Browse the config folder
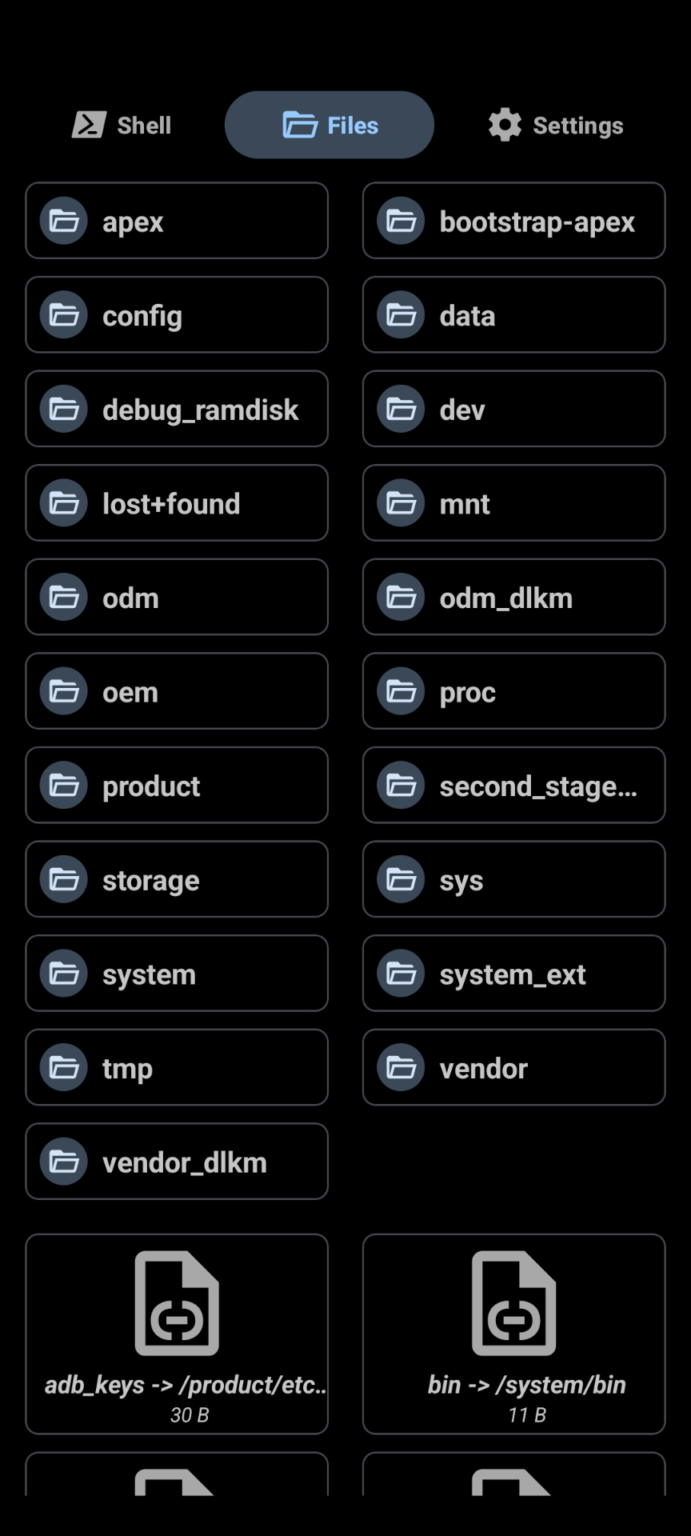Screen dimensions: 691x1536 [176, 315]
